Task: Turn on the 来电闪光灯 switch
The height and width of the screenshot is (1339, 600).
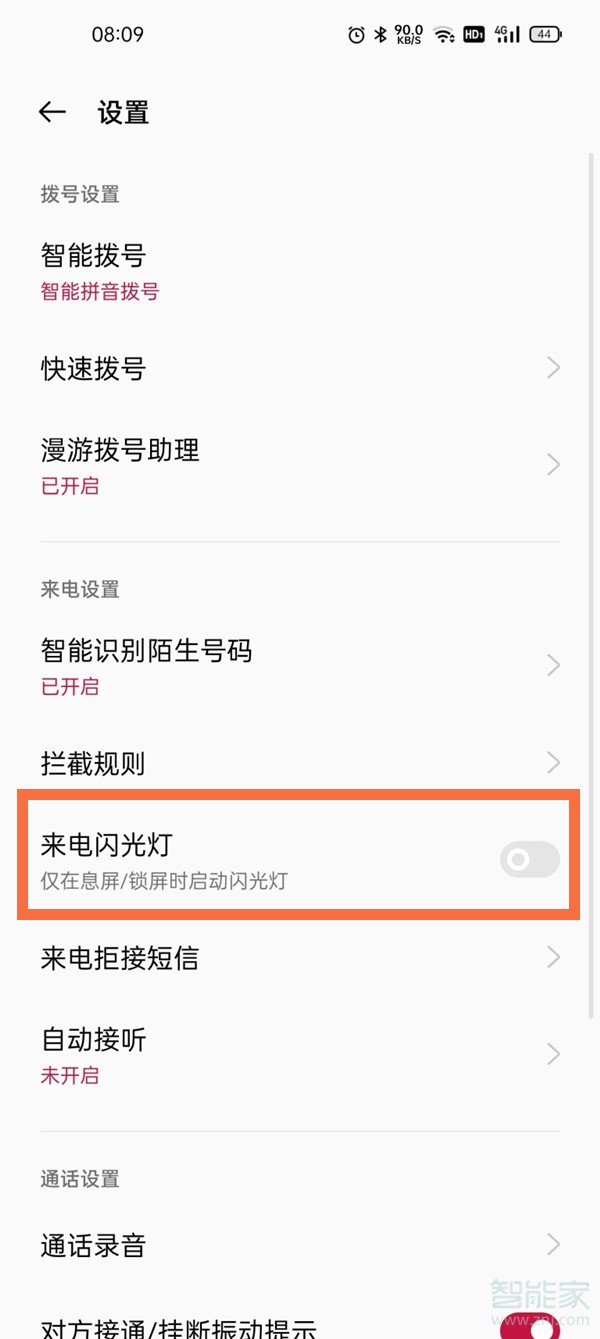Action: click(529, 859)
